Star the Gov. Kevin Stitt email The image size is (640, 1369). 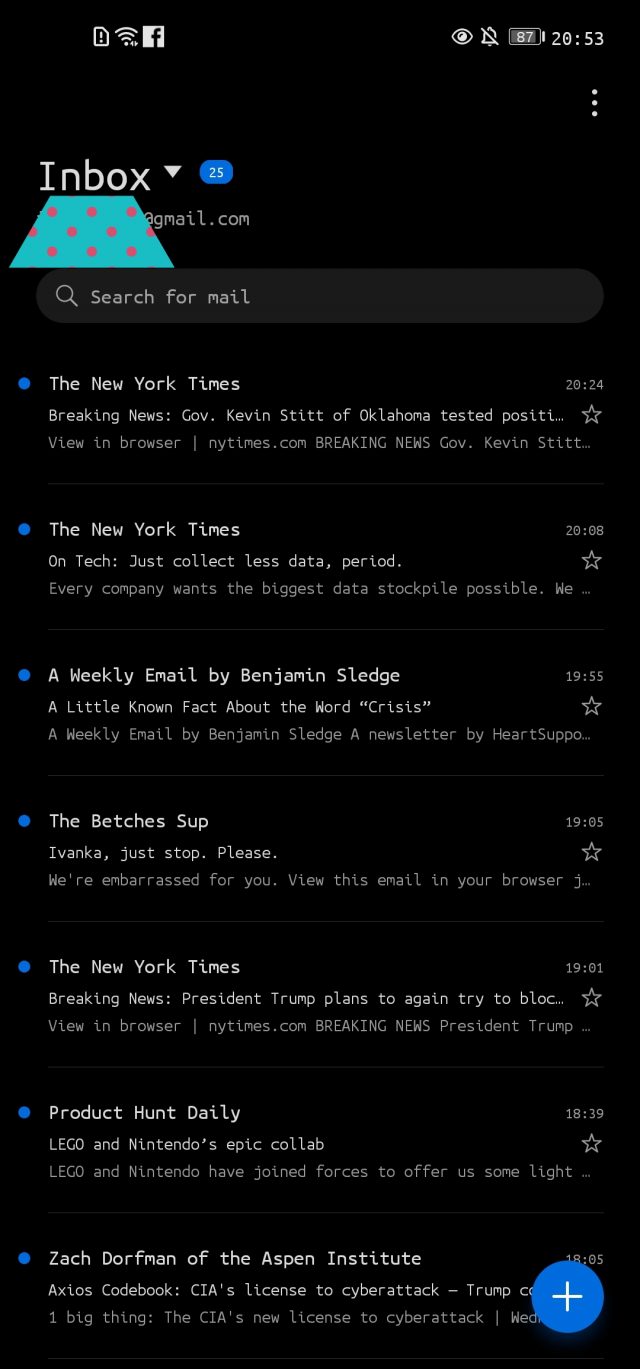(x=592, y=414)
